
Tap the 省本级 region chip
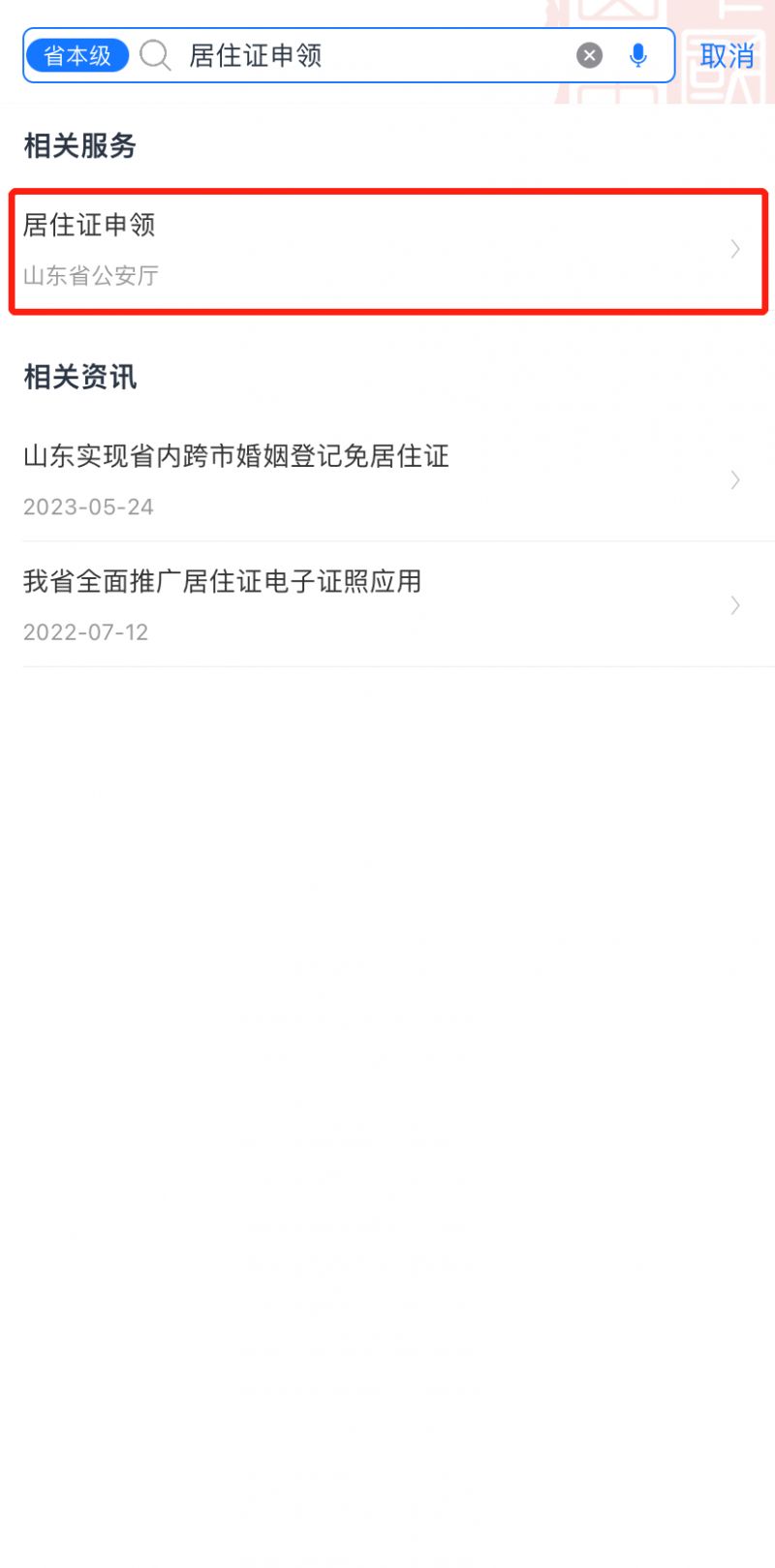click(x=77, y=56)
